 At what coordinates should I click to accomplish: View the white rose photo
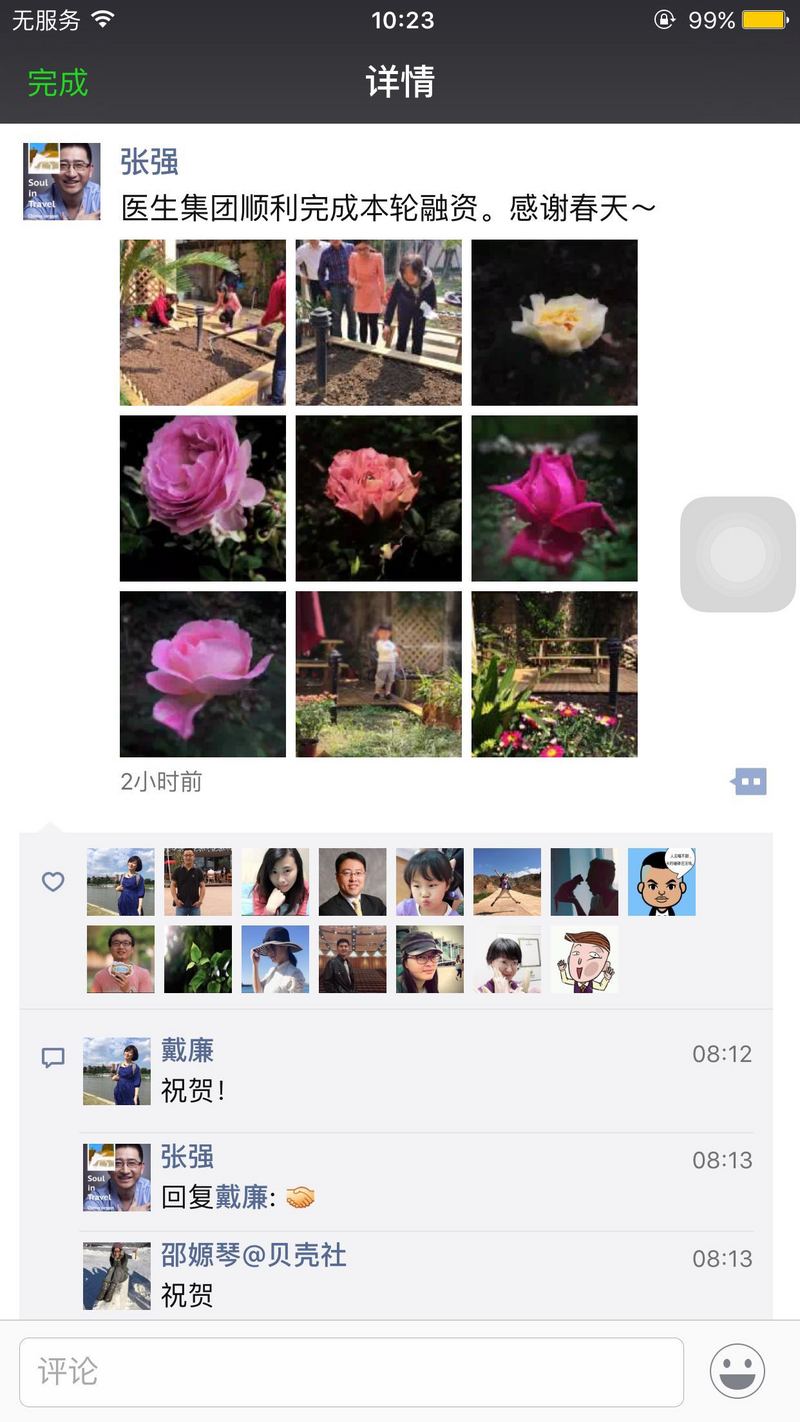[x=554, y=322]
